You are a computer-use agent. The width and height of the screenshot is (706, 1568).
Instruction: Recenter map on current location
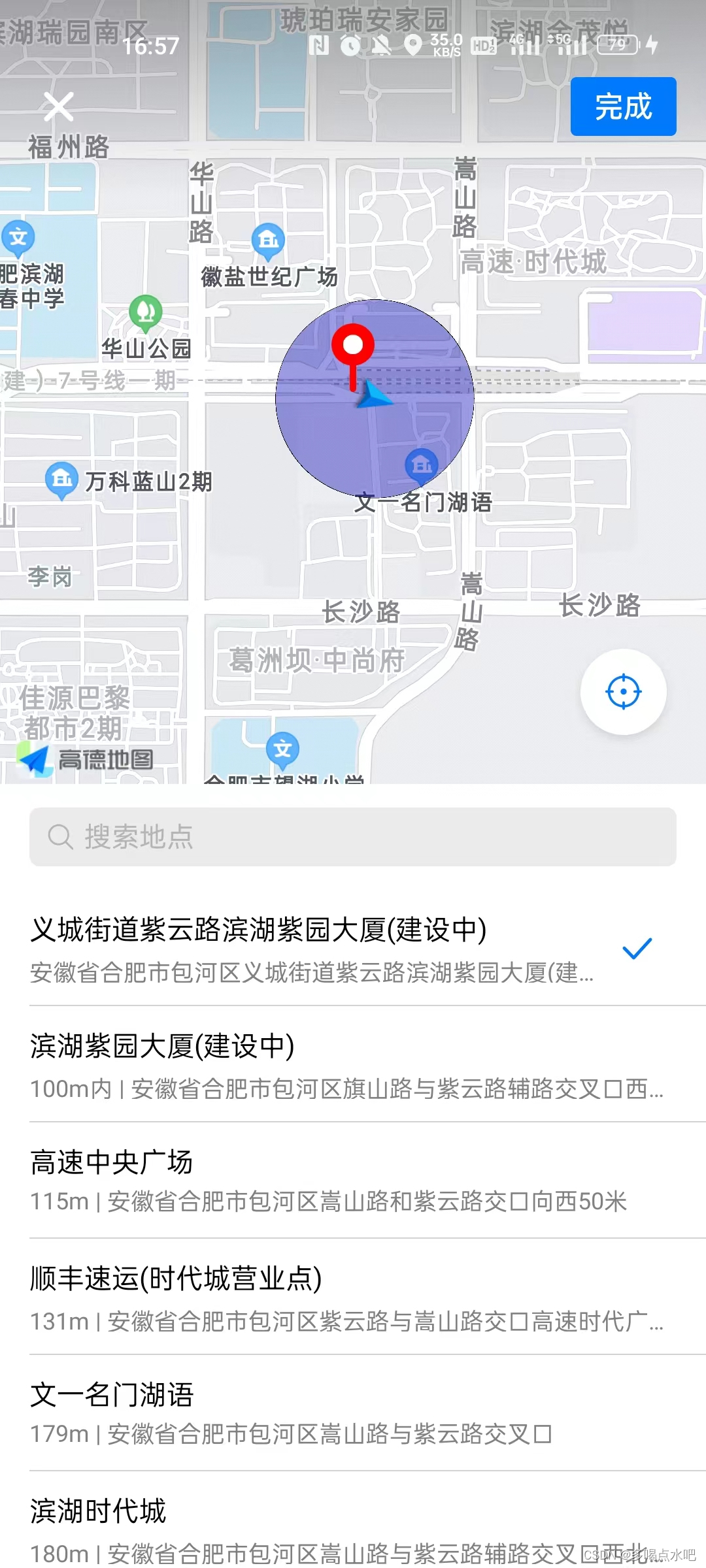(623, 691)
